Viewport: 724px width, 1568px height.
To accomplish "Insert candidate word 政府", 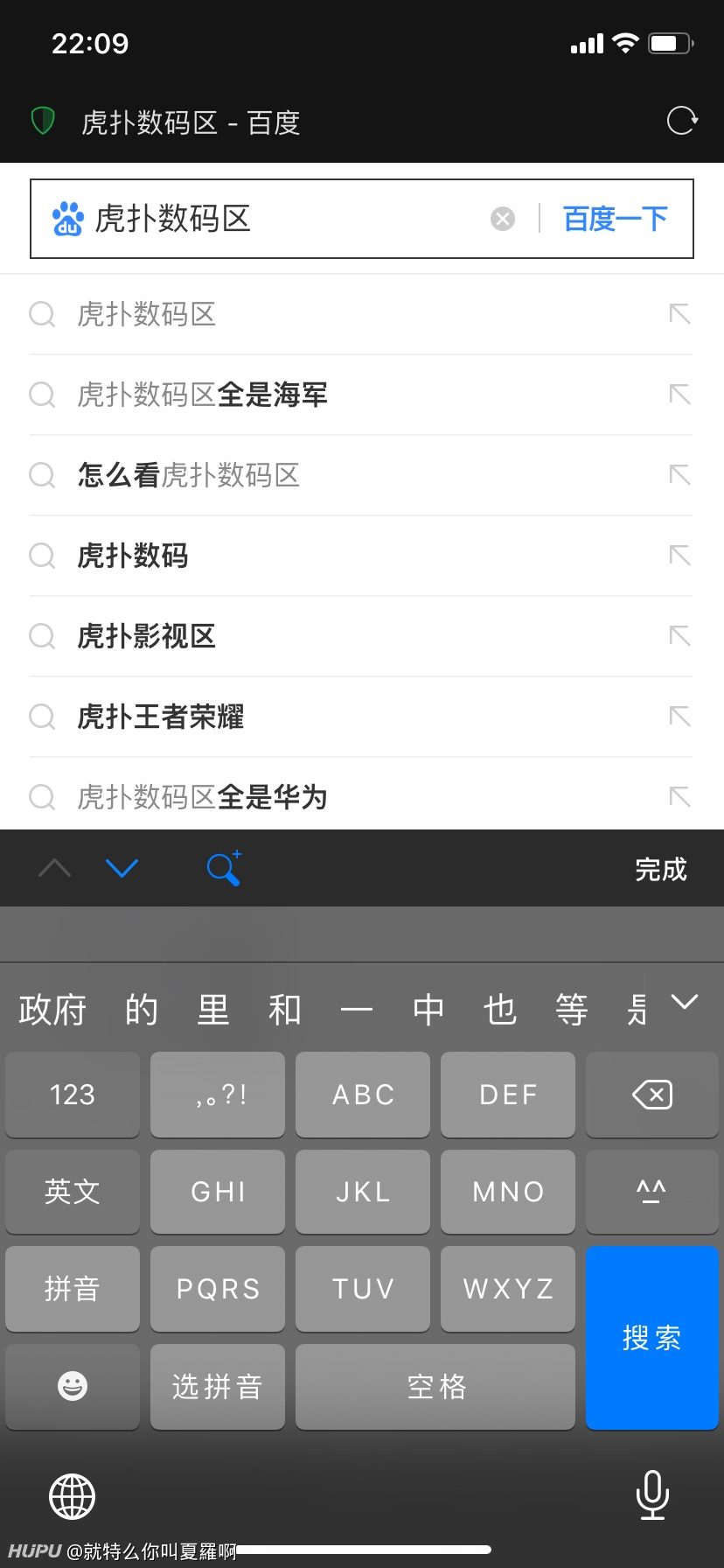I will coord(52,1010).
